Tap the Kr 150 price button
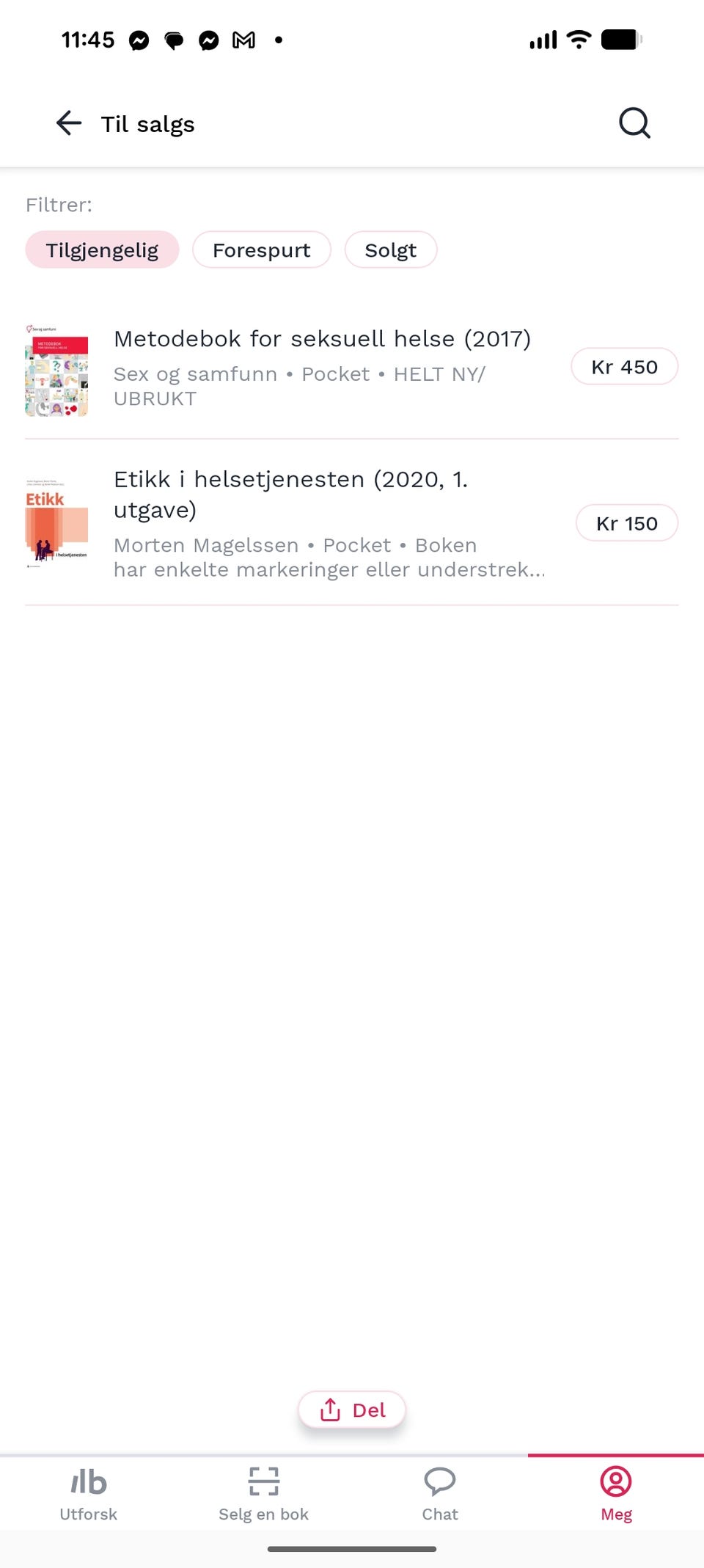The image size is (704, 1568). click(626, 522)
